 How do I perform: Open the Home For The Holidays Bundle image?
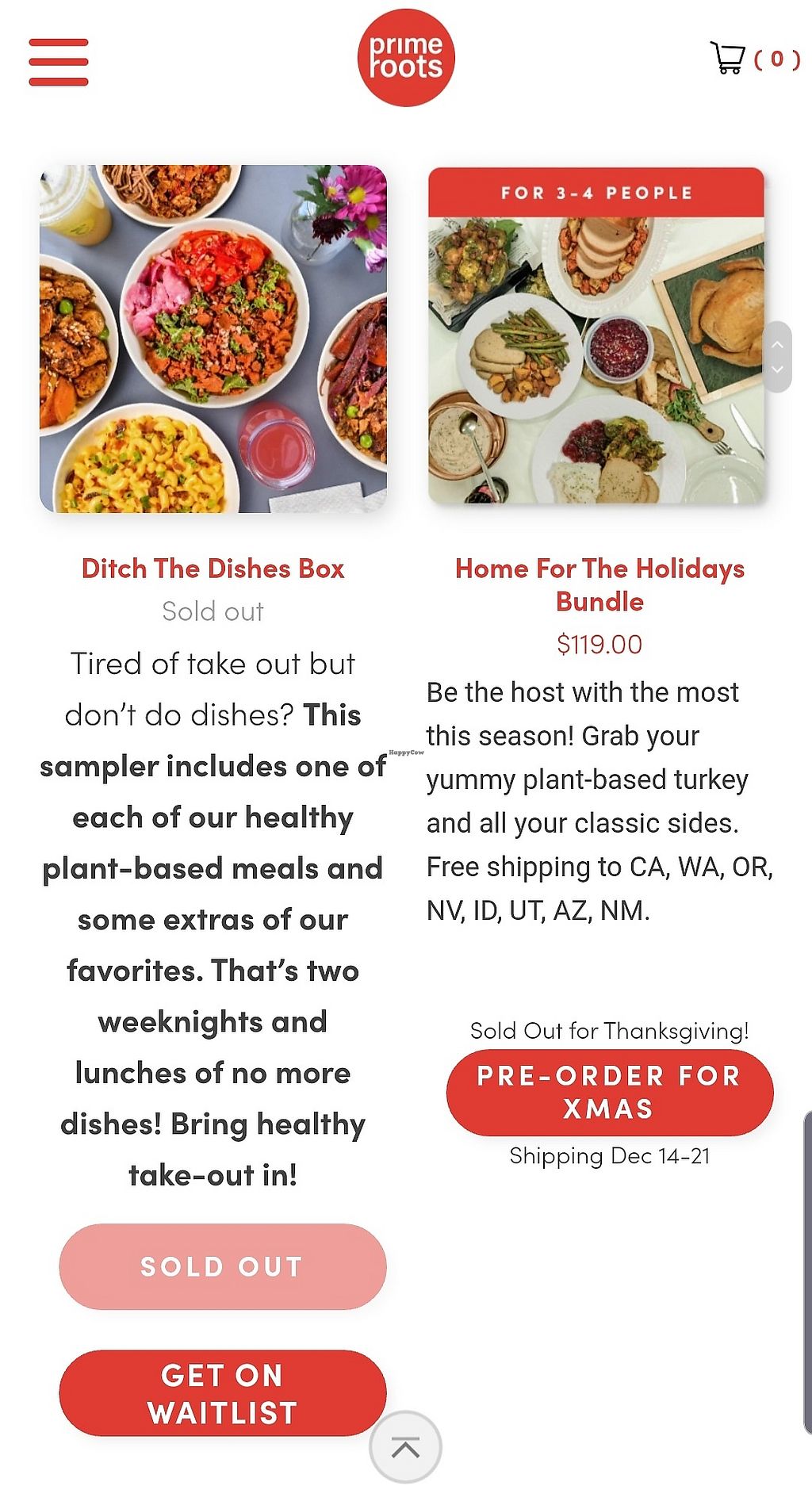pyautogui.click(x=596, y=335)
